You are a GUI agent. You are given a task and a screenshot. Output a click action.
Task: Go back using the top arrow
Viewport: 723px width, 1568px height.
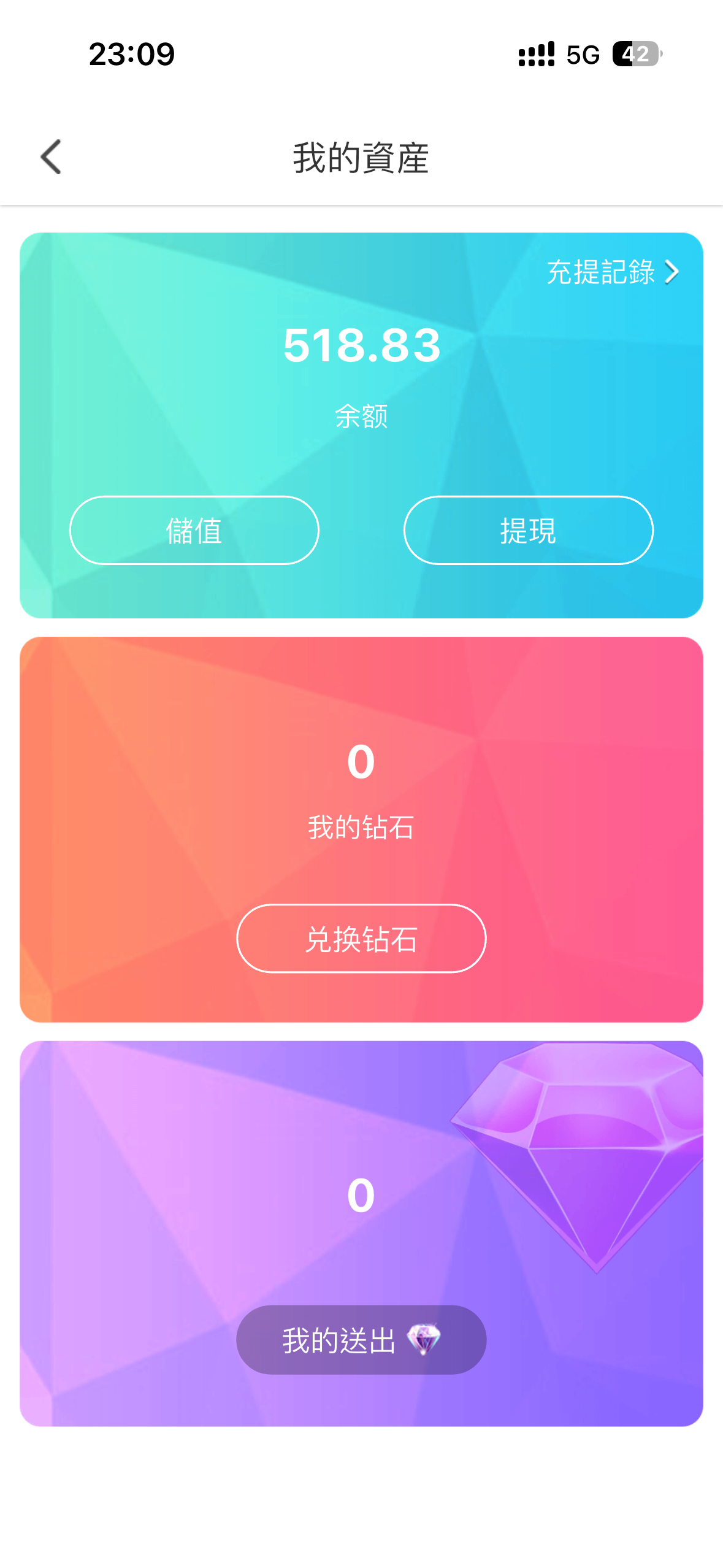[52, 157]
